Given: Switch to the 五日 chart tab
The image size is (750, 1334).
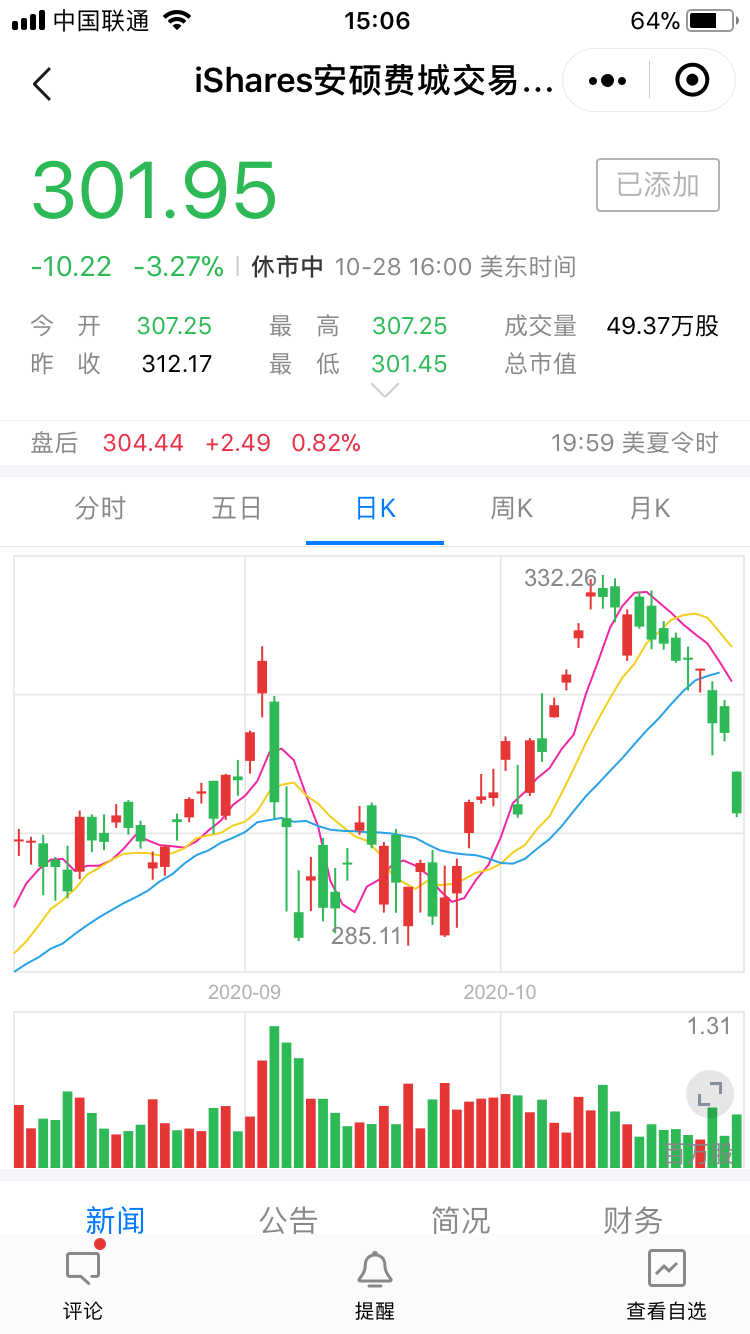Looking at the screenshot, I should (x=237, y=509).
